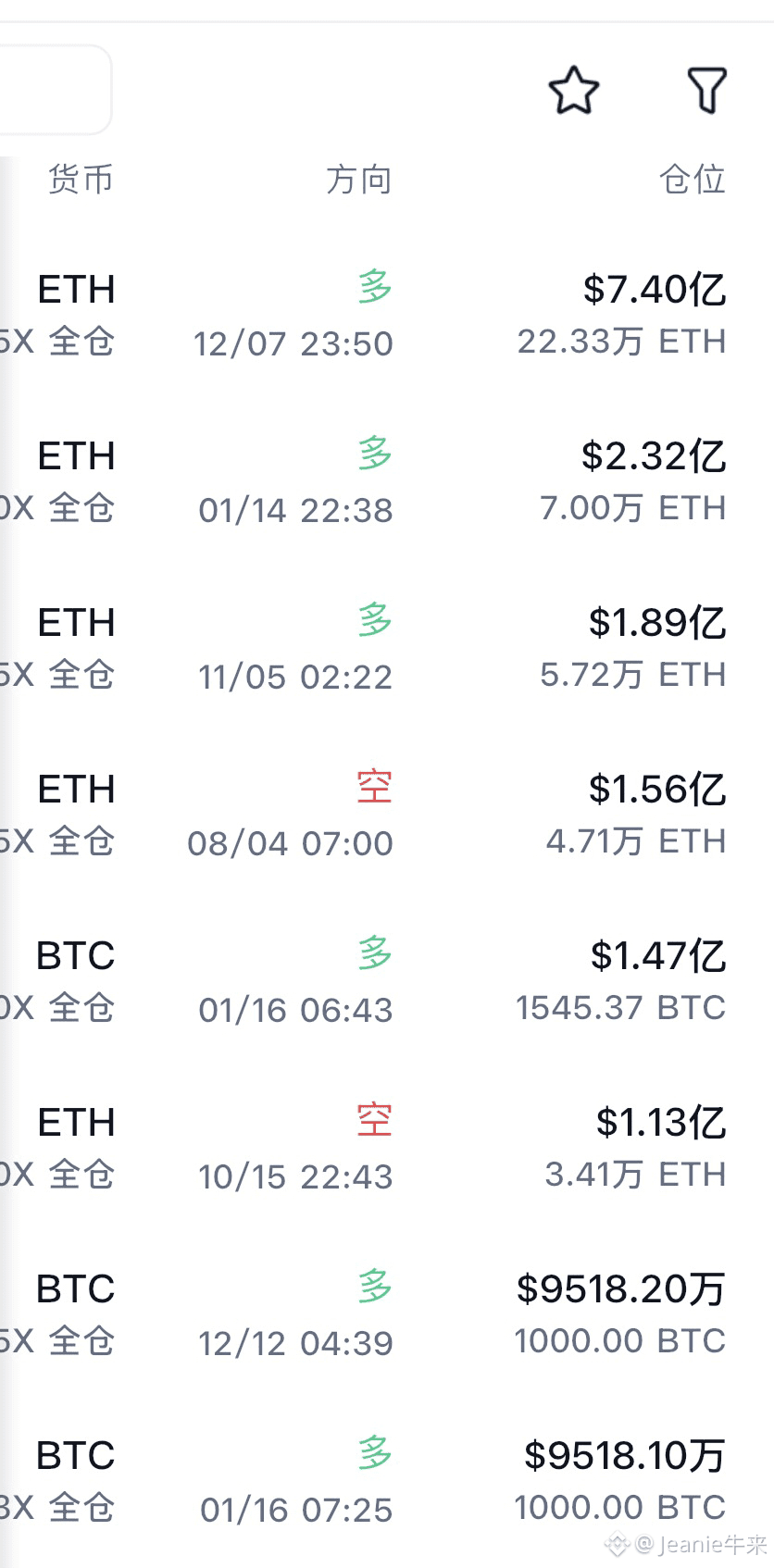Screen dimensions: 774x1568
Task: Open the ETH long position worth $7.40亿
Action: pos(387,315)
